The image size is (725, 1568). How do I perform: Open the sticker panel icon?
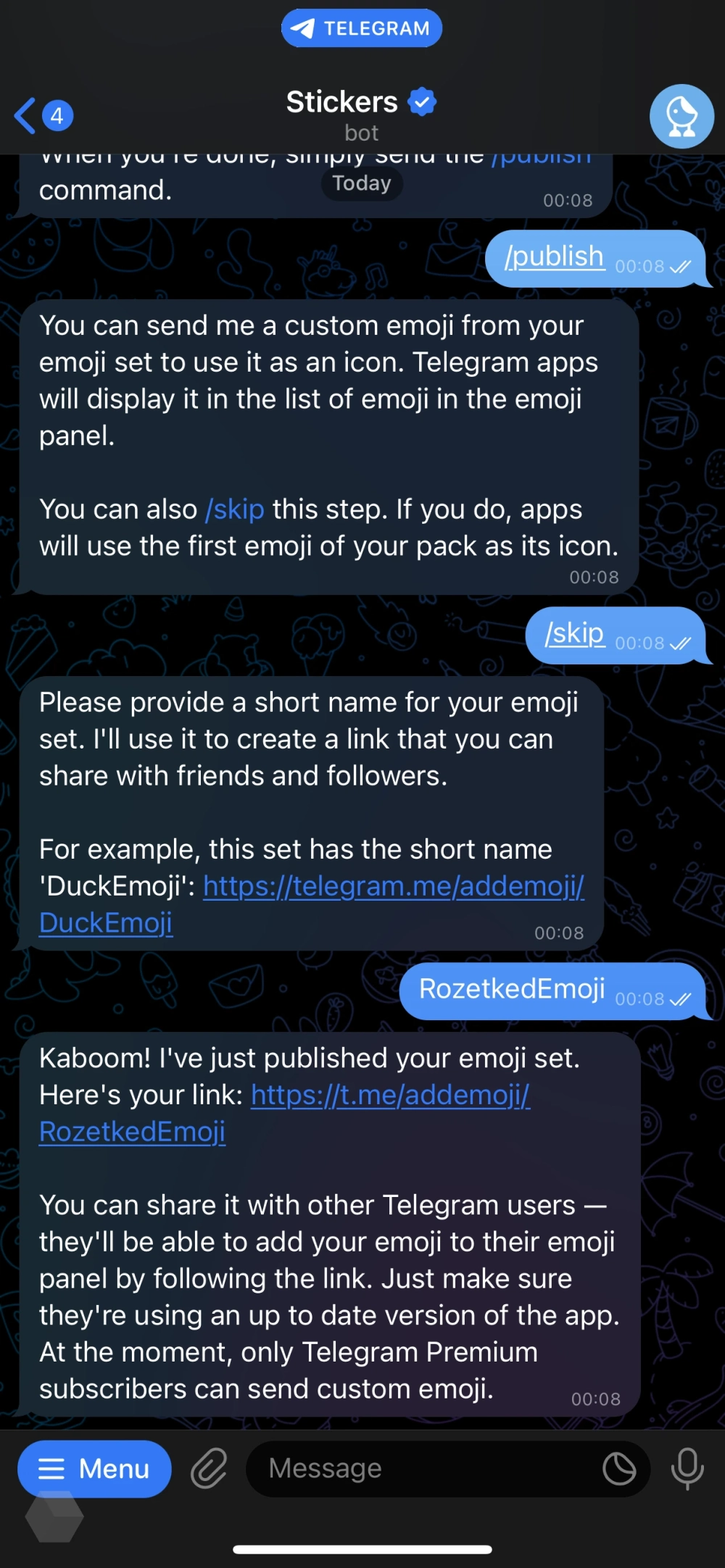click(x=619, y=1469)
